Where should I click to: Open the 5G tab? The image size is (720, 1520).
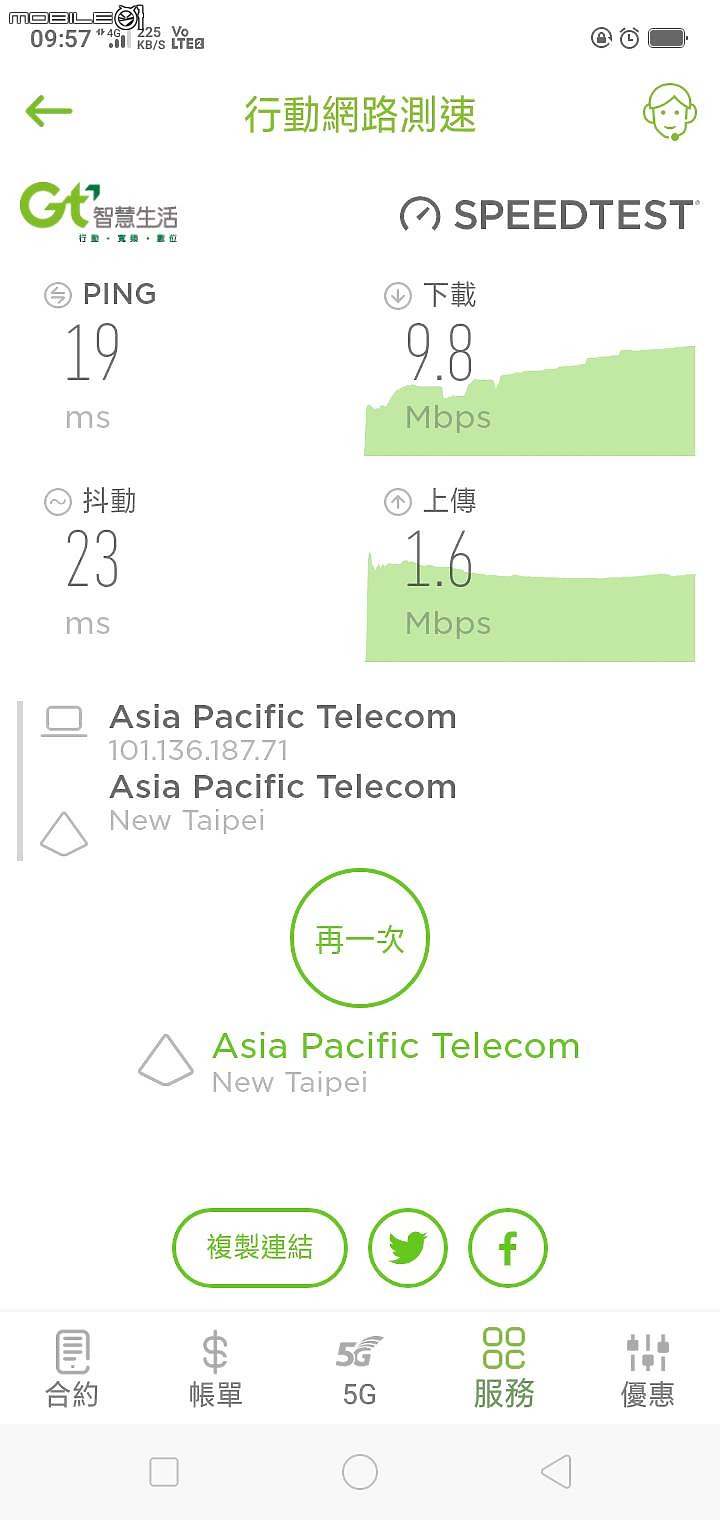tap(360, 1369)
